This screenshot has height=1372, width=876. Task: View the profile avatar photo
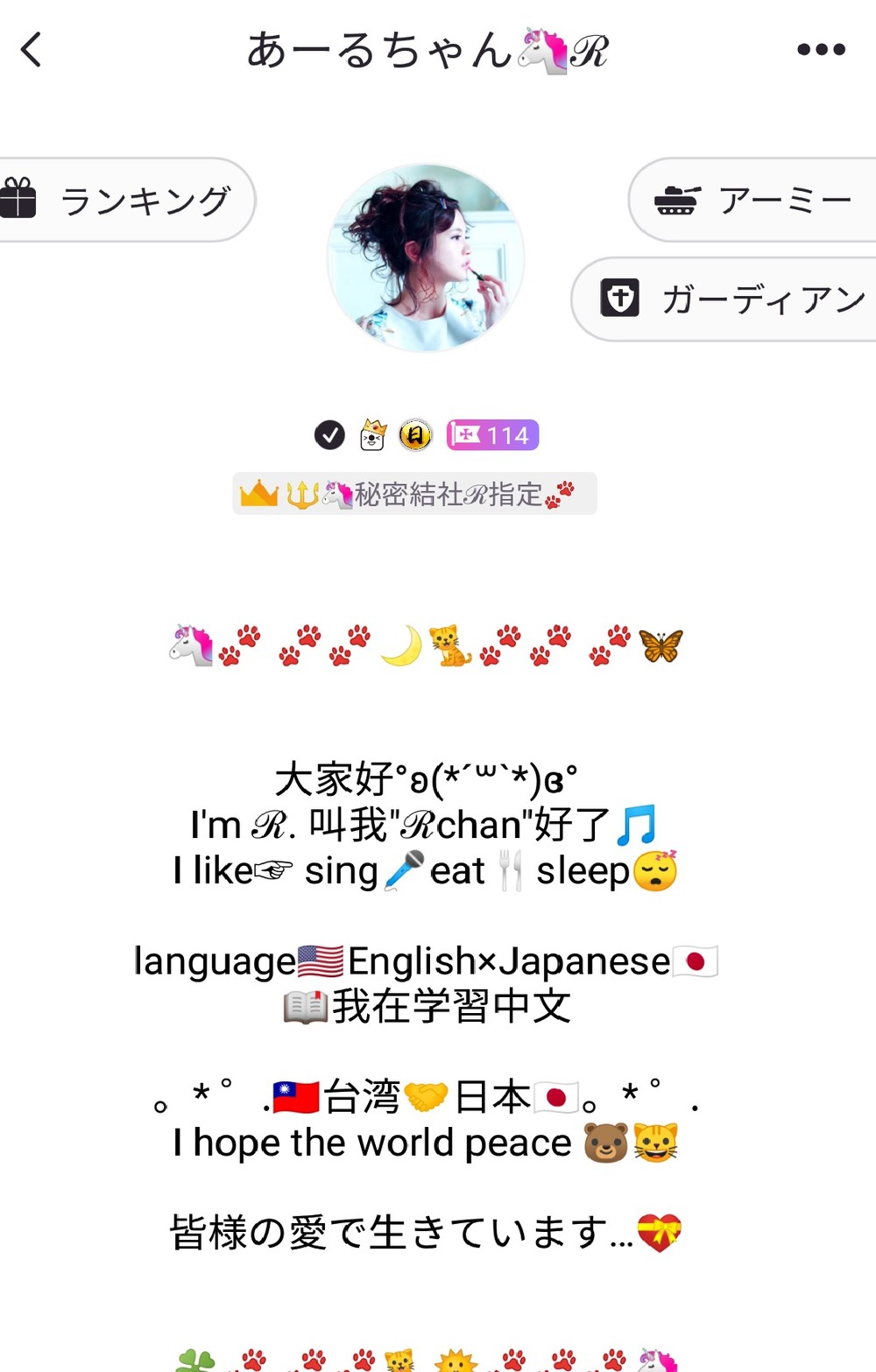426,258
